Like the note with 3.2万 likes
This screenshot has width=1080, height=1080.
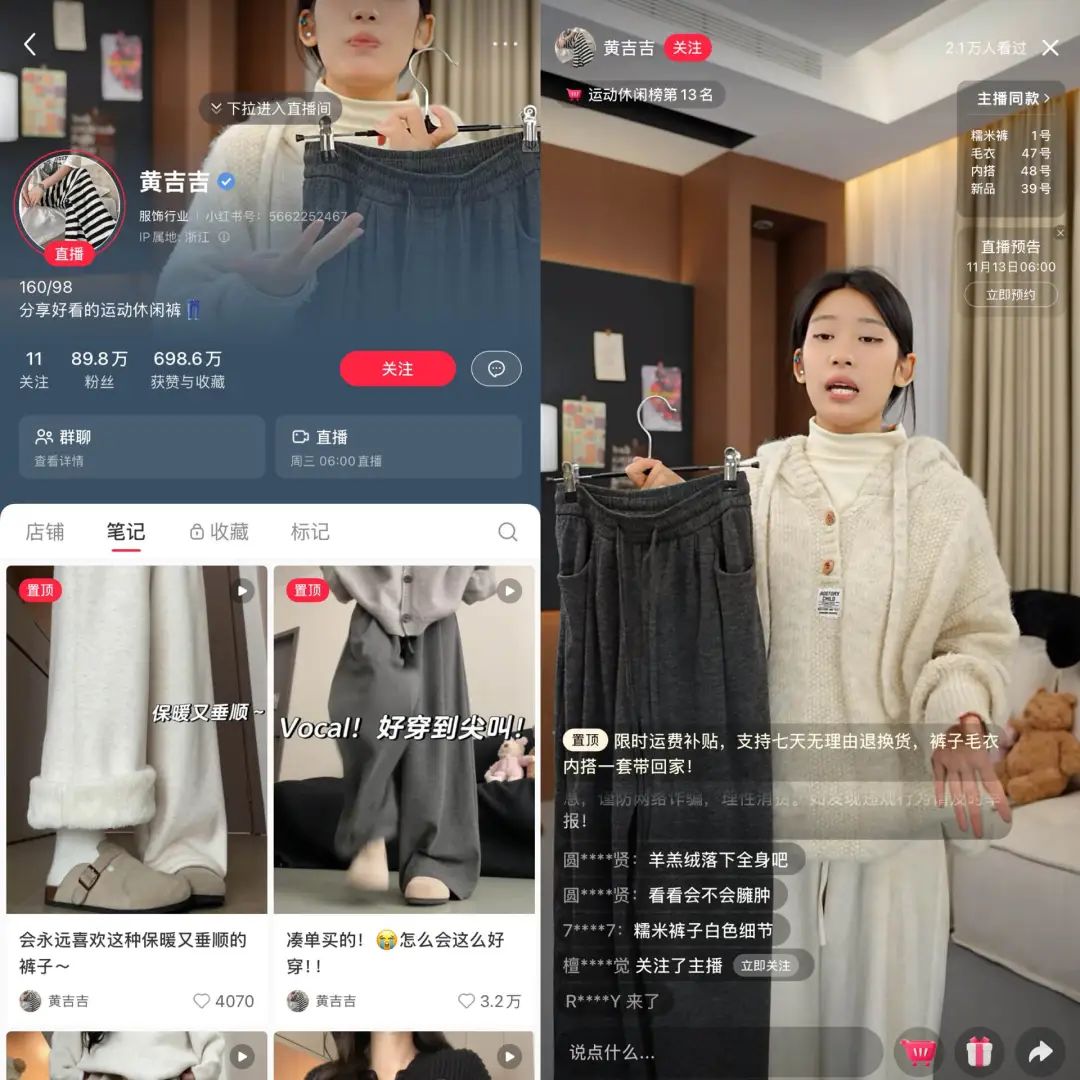pos(467,1001)
